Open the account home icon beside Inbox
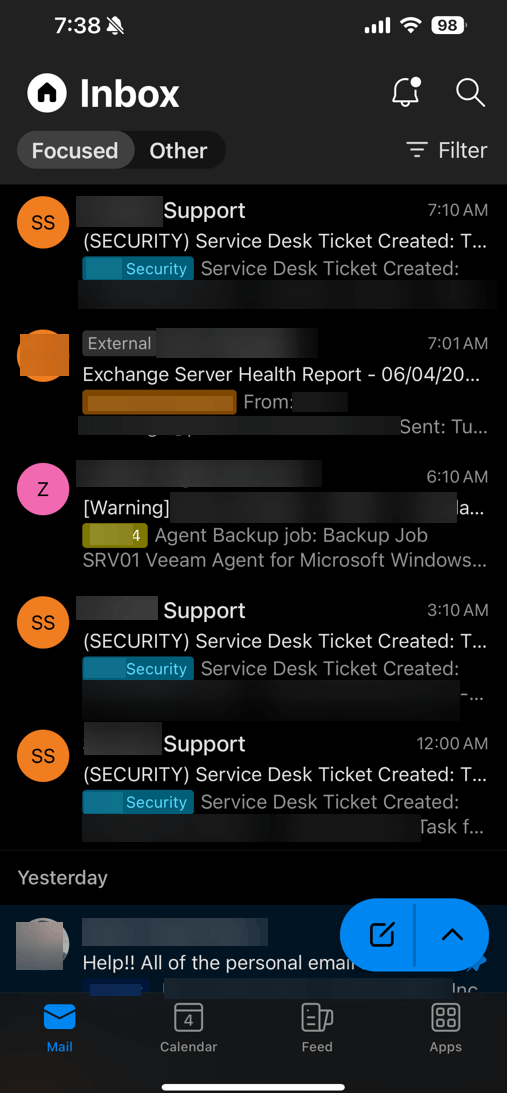This screenshot has width=507, height=1093. [x=47, y=93]
